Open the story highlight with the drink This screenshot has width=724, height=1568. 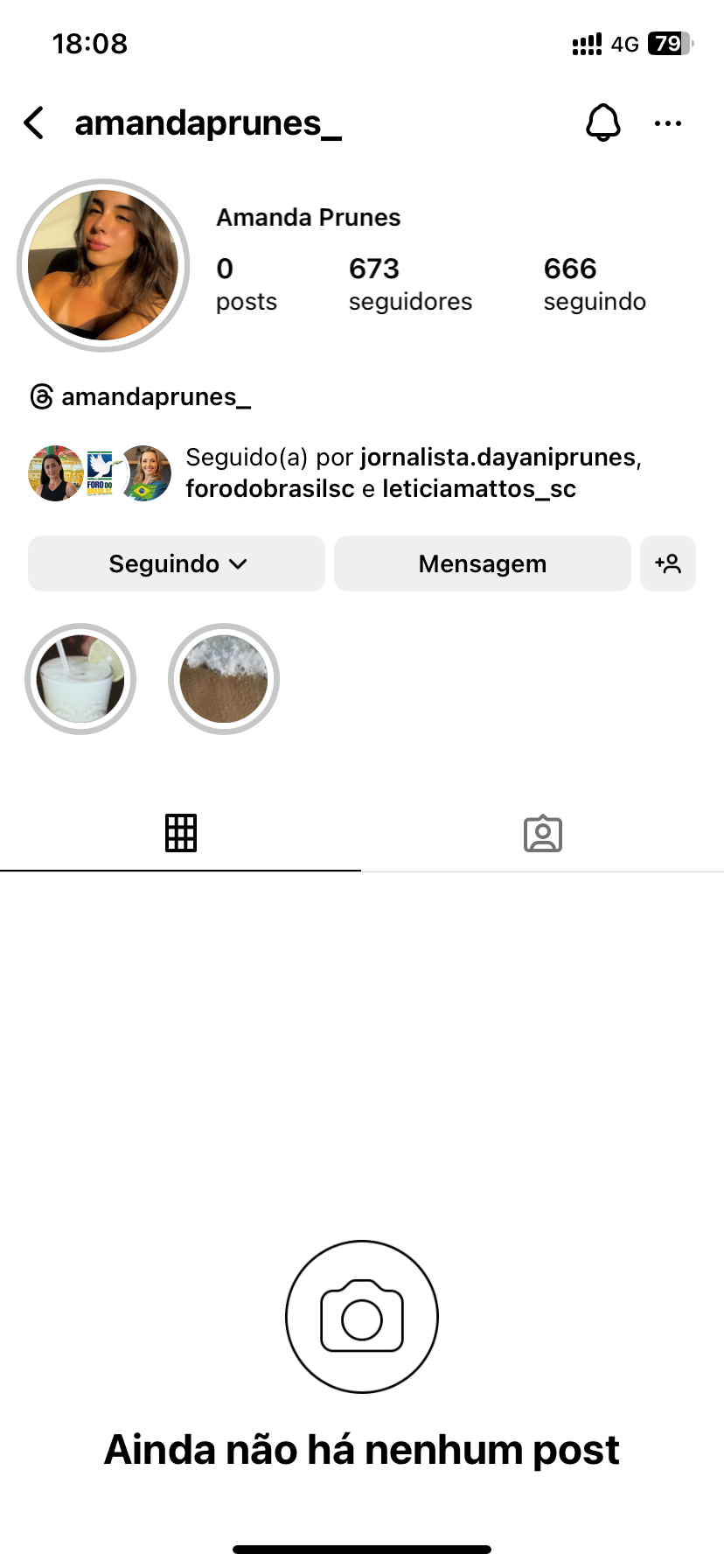(x=80, y=679)
